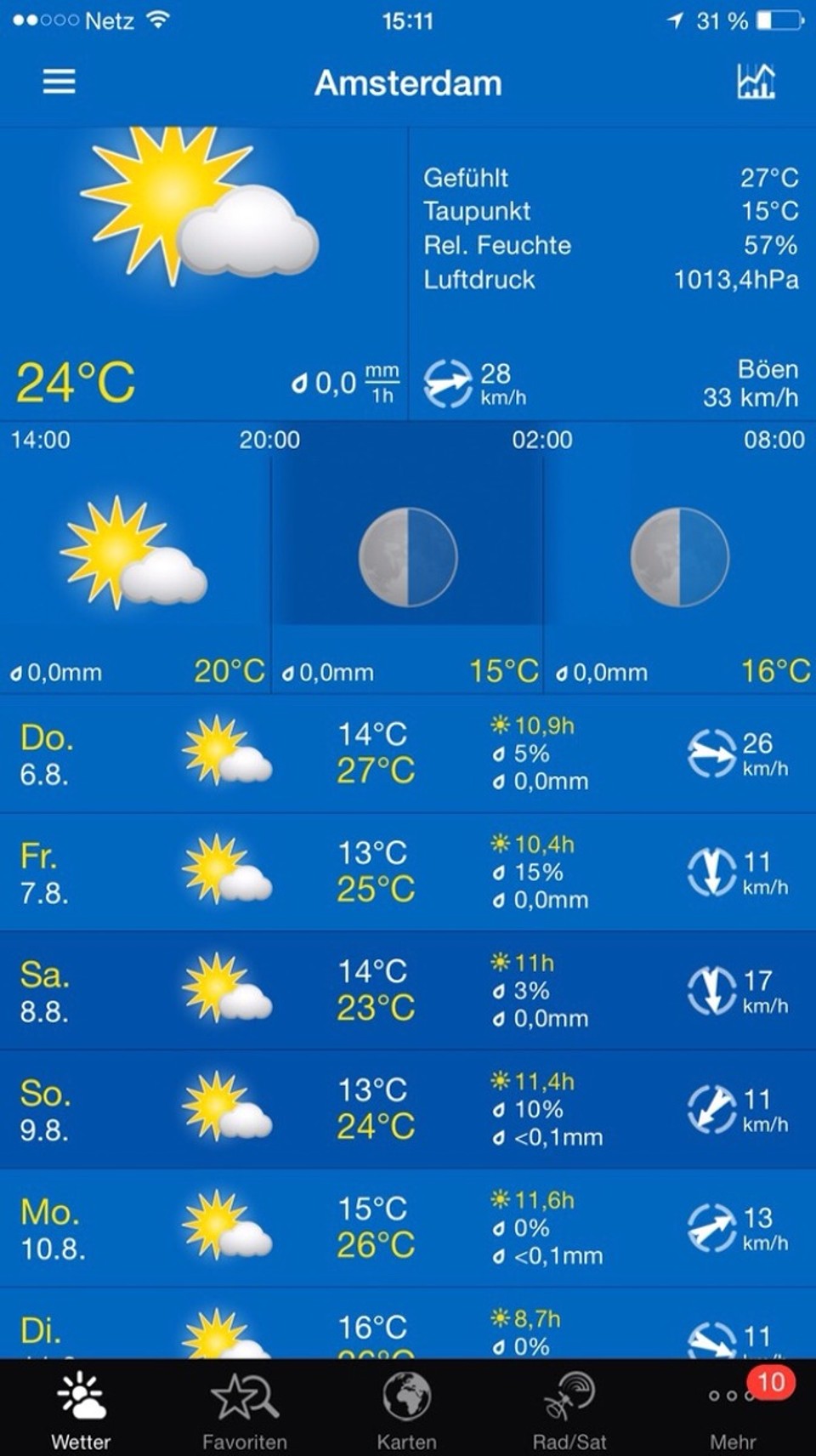Open the Donnerstag 6.8. forecast row

408,754
